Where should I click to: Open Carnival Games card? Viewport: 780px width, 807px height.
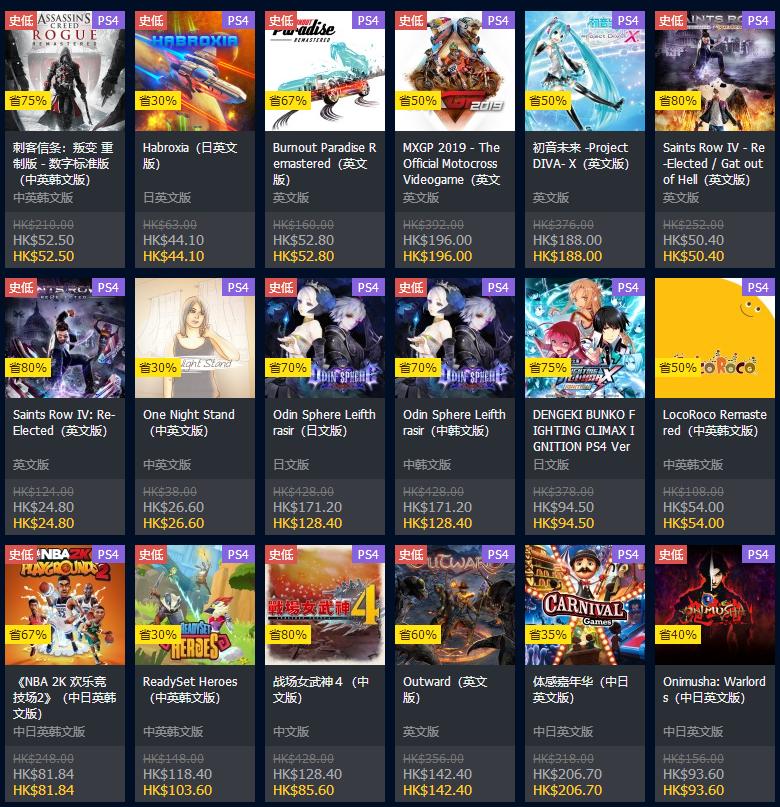tap(585, 607)
